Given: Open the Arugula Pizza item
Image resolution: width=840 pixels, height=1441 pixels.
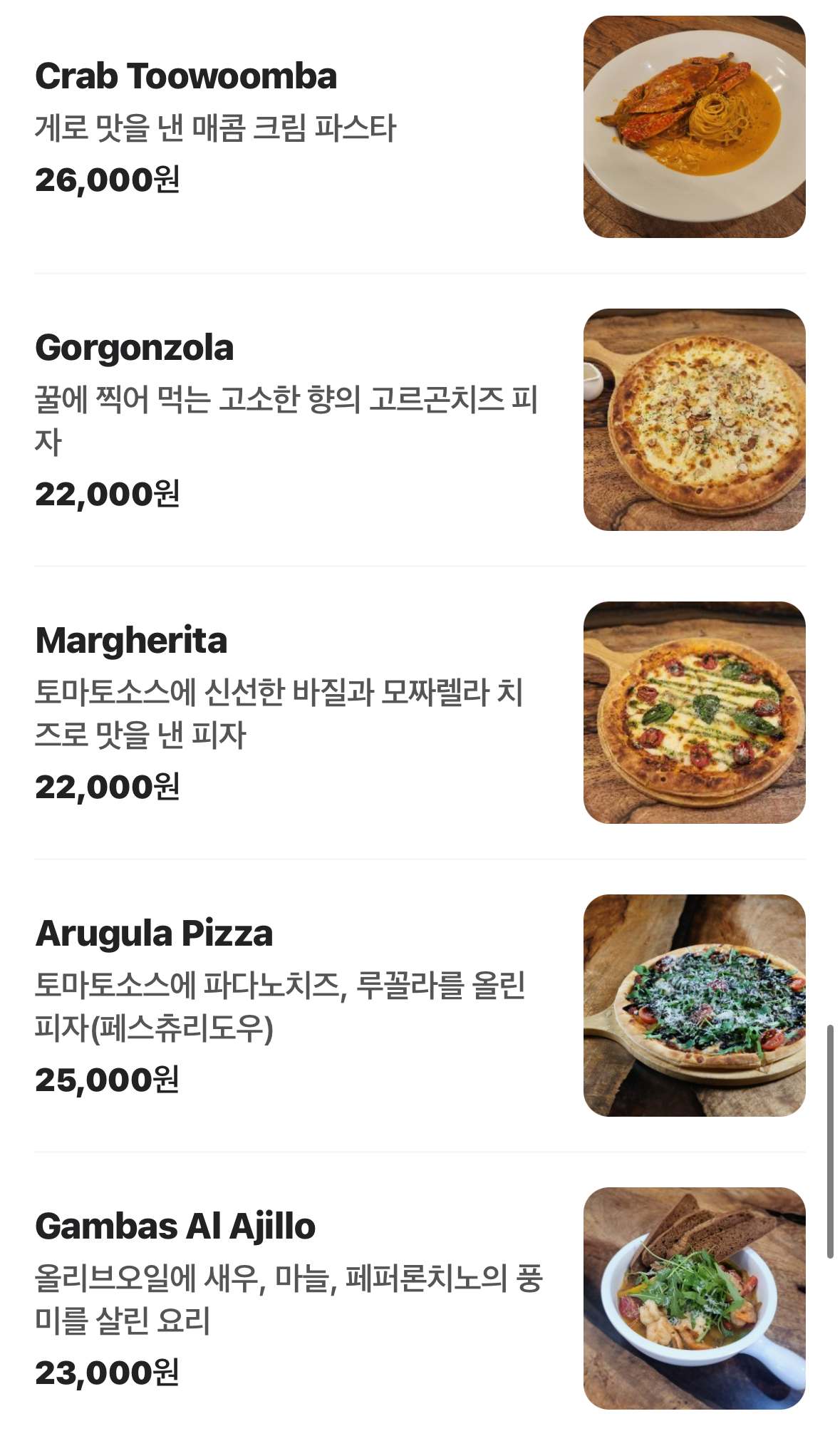Looking at the screenshot, I should coord(154,934).
